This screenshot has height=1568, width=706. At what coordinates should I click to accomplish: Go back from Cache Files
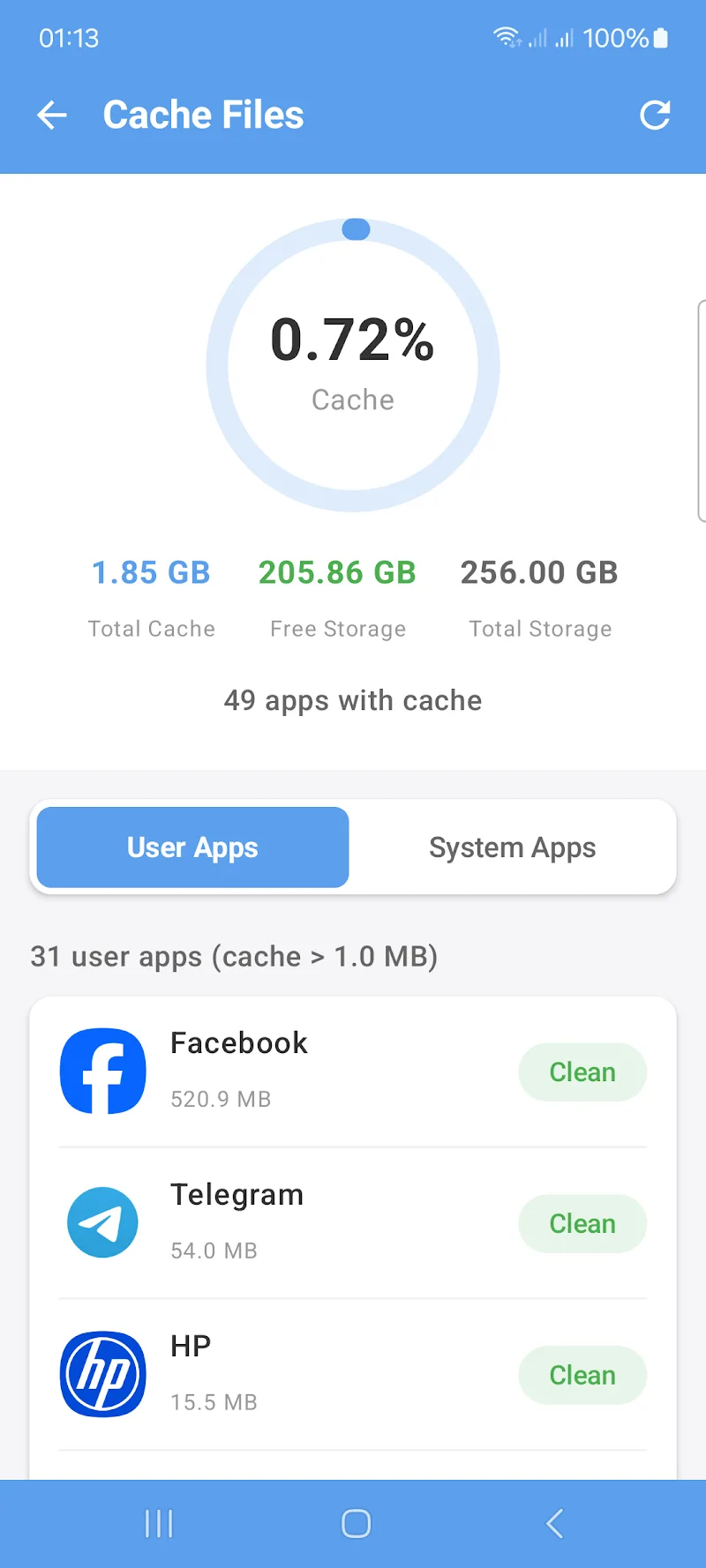coord(52,115)
